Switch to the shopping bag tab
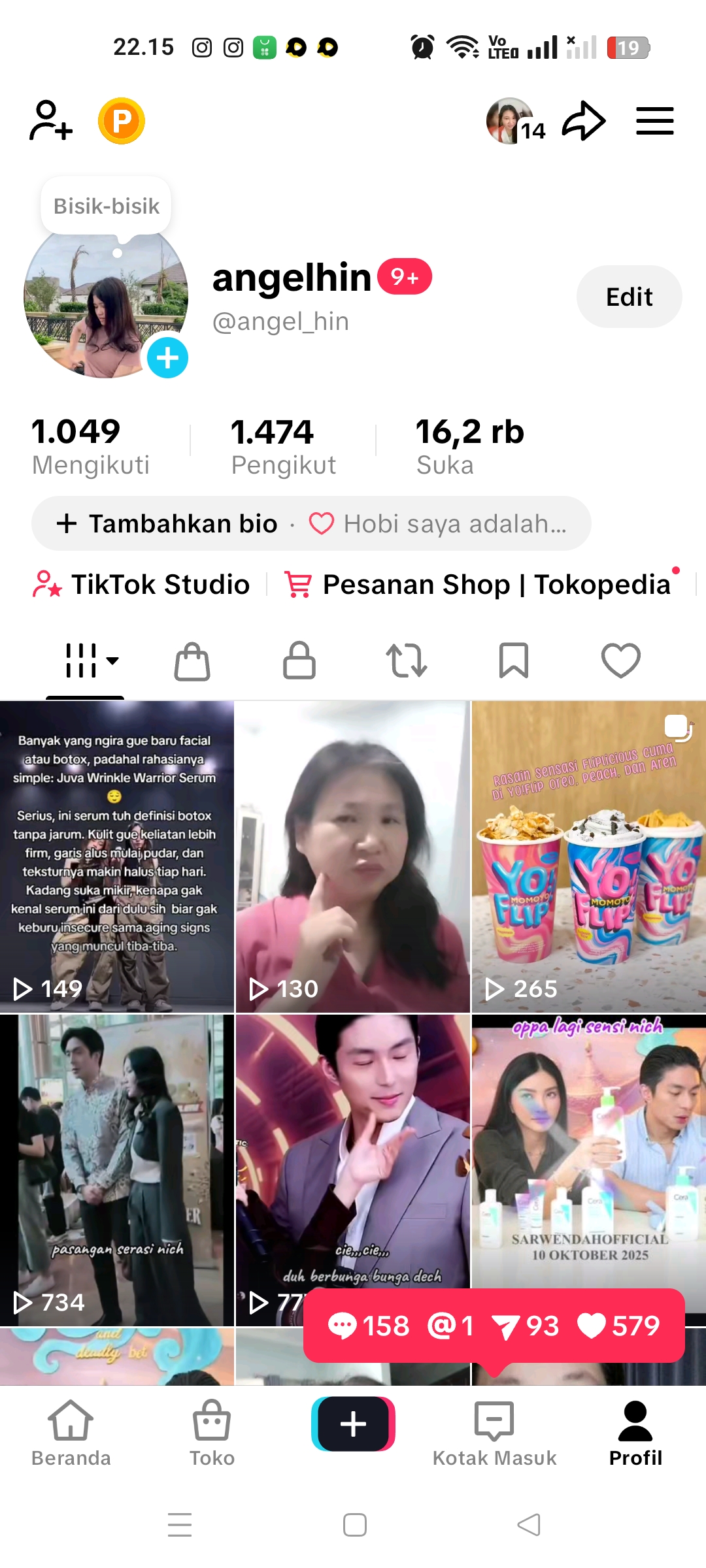Image resolution: width=706 pixels, height=1568 pixels. click(192, 661)
